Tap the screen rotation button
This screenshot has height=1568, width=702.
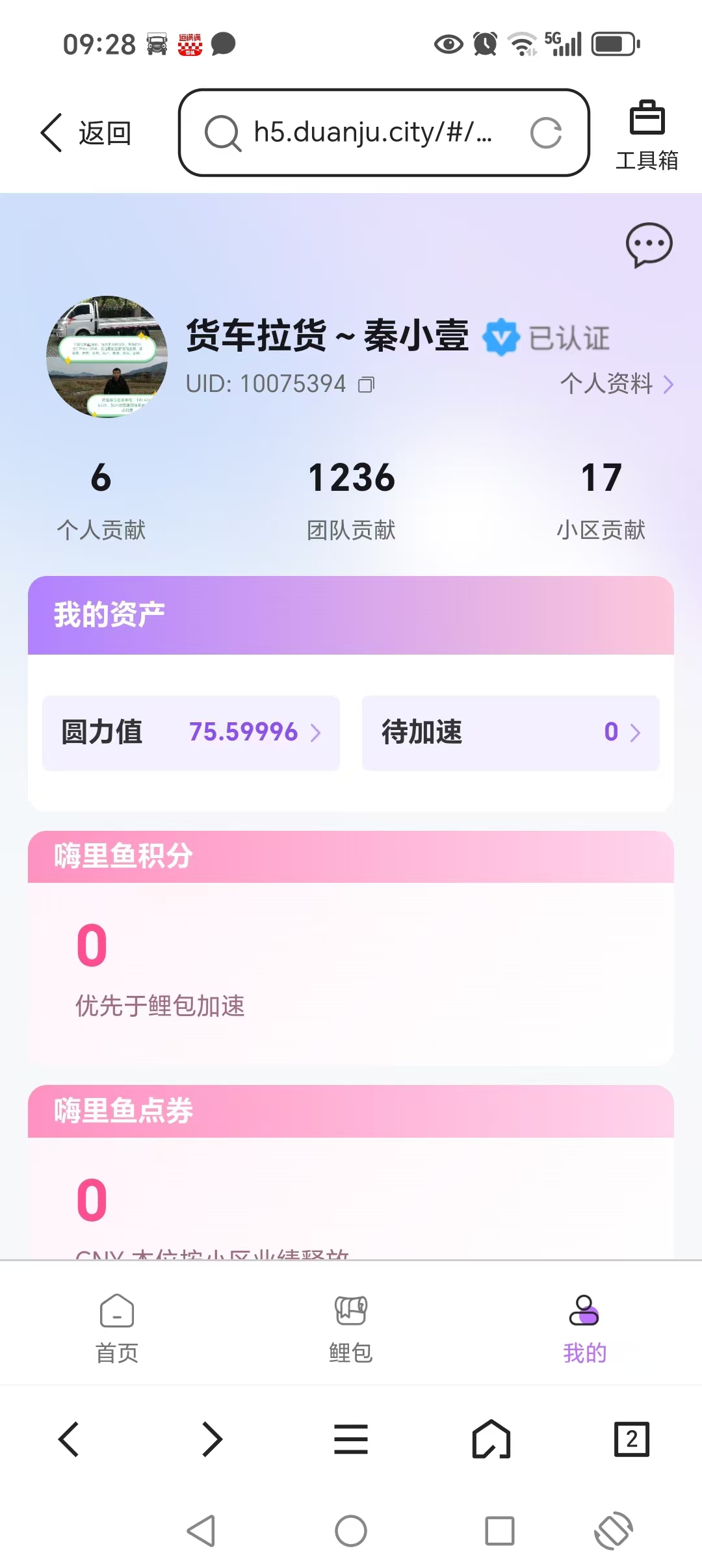click(614, 1531)
